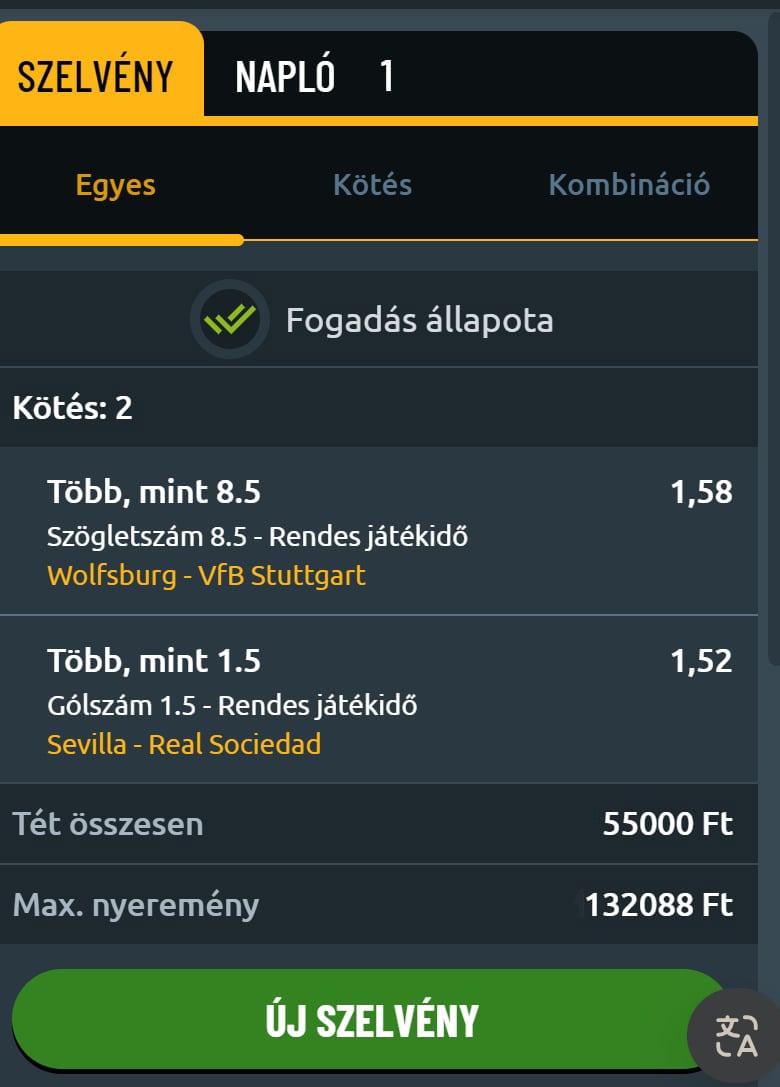Switch to the Szelvény tab
This screenshot has width=780, height=1087.
(x=97, y=76)
